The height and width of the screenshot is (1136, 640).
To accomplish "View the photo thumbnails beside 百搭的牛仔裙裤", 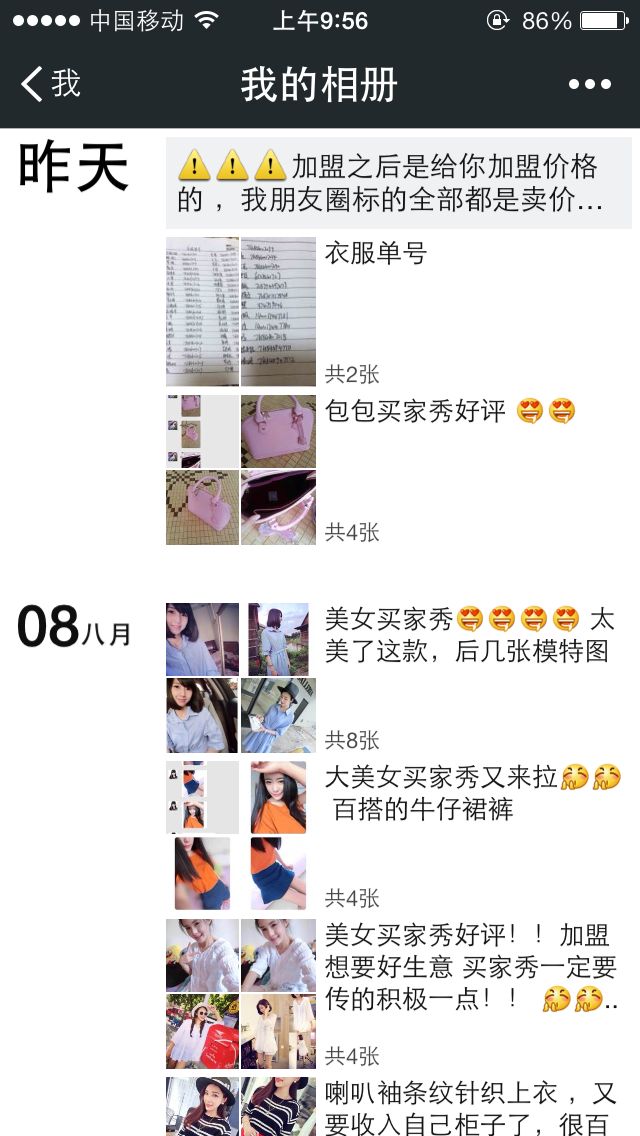I will (241, 835).
